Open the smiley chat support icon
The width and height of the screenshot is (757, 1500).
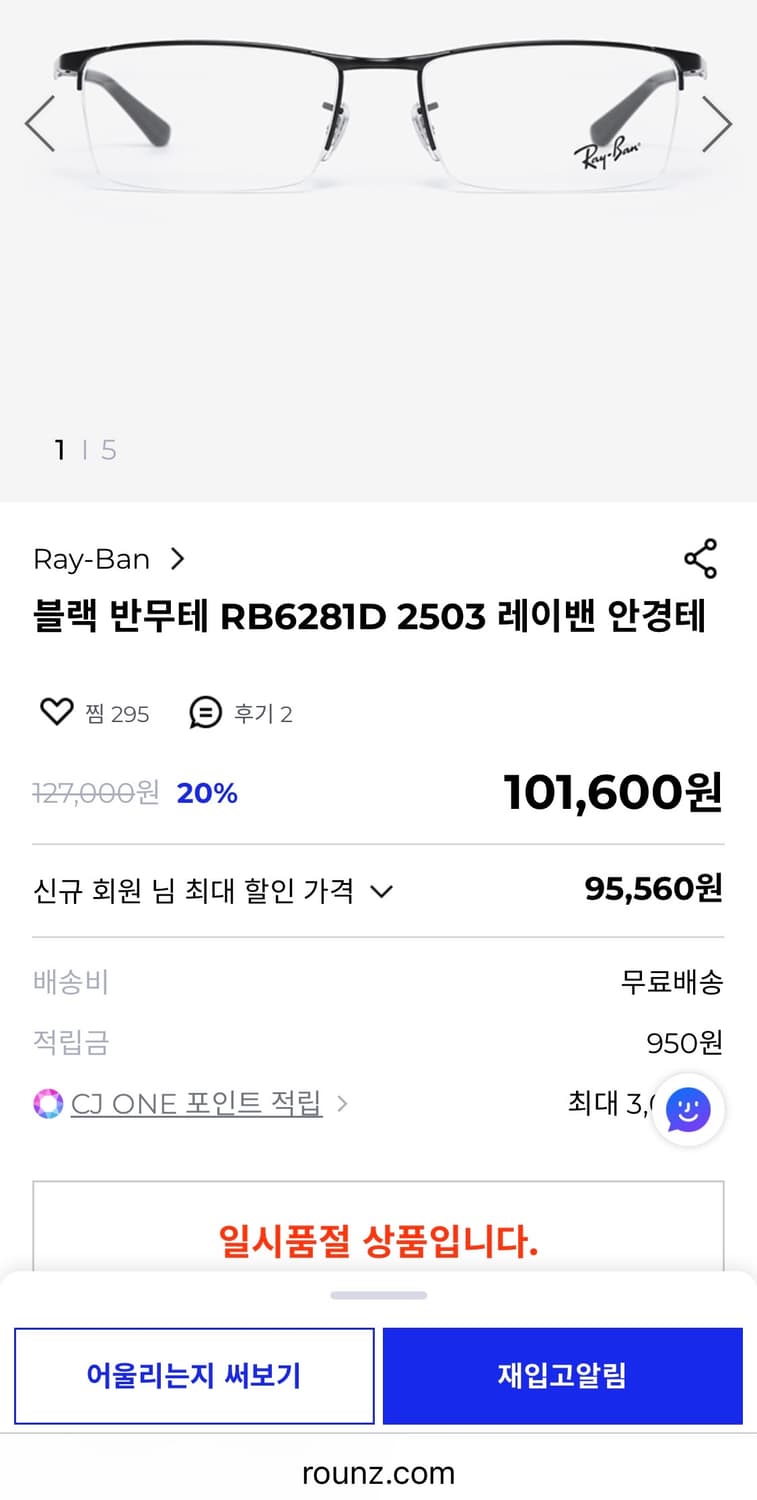tap(687, 1110)
